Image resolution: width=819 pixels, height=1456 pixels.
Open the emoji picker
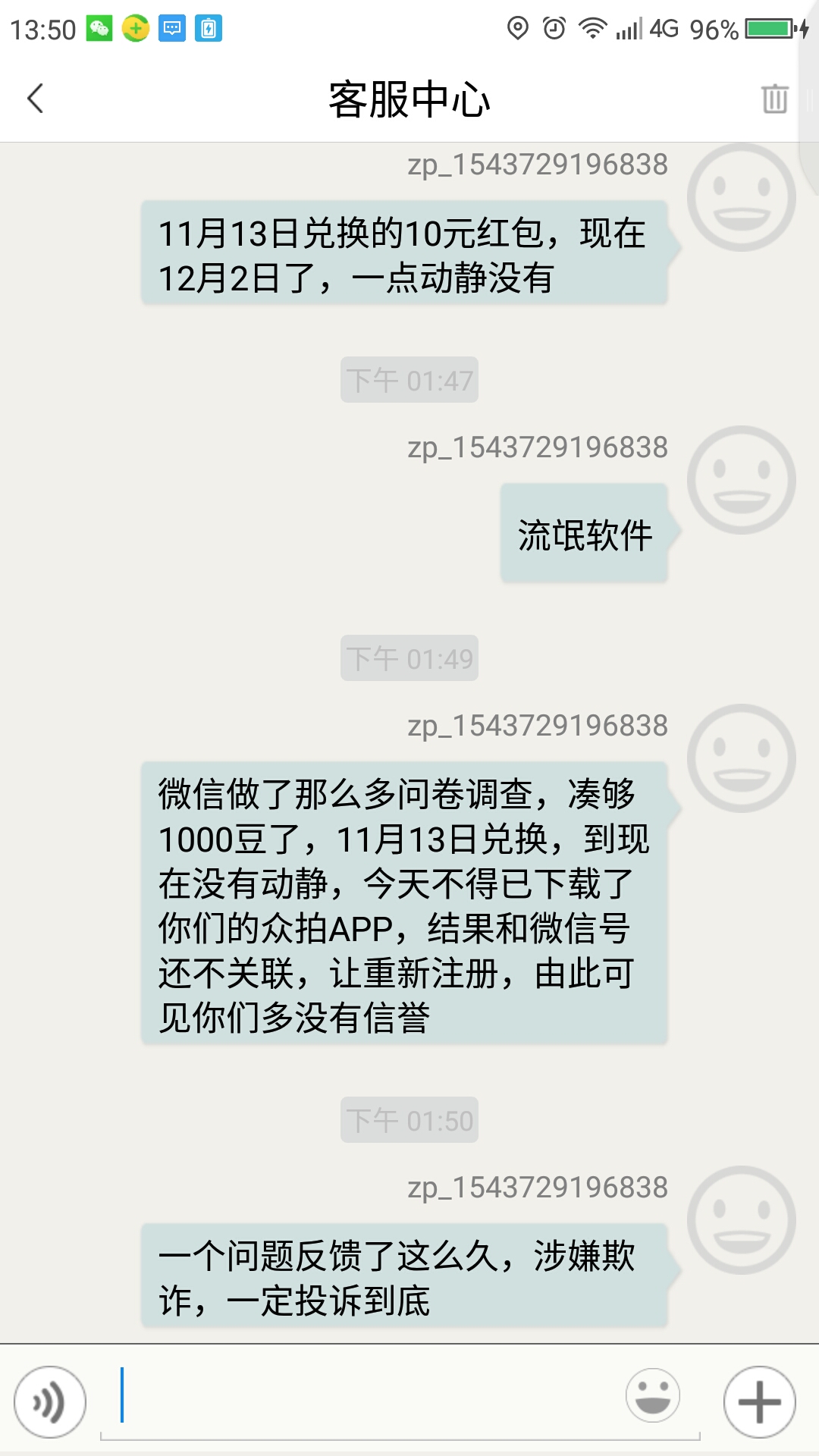(x=652, y=1395)
